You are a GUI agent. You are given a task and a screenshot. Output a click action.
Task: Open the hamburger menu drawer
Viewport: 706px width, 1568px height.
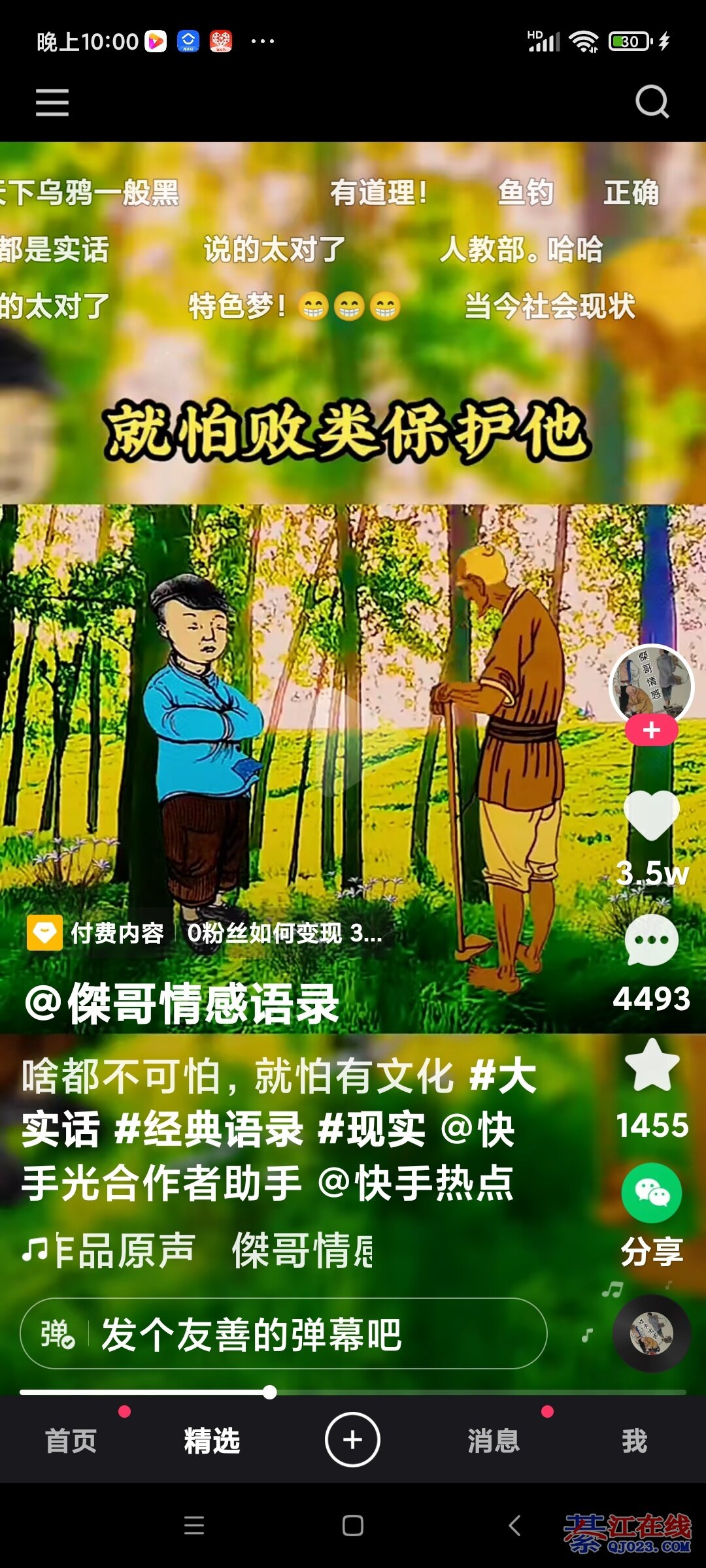(x=52, y=103)
